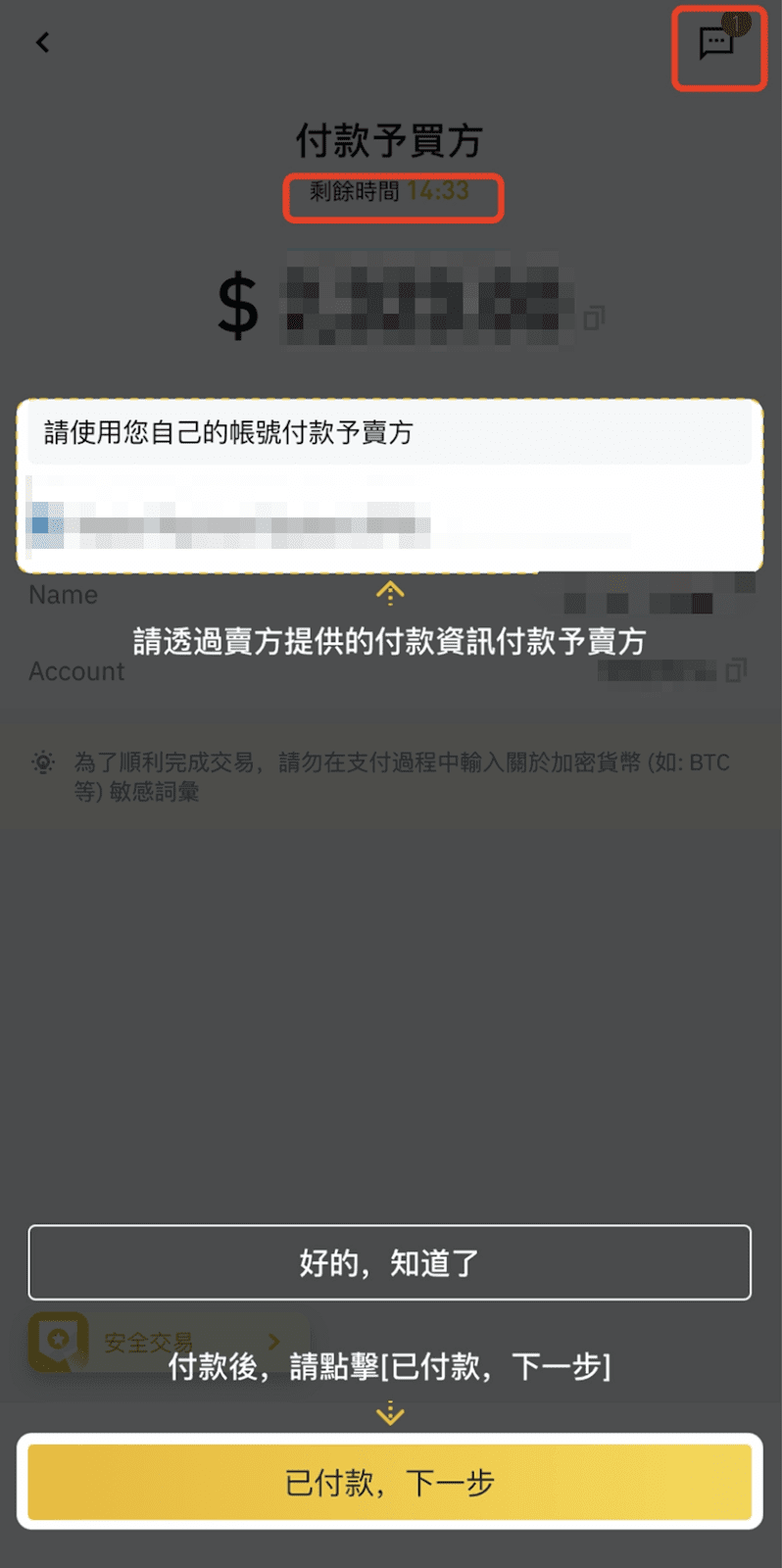Screen dimensions: 782x1568
Task: Tap 好的，知道了 to dismiss the guide
Action: click(x=390, y=1262)
